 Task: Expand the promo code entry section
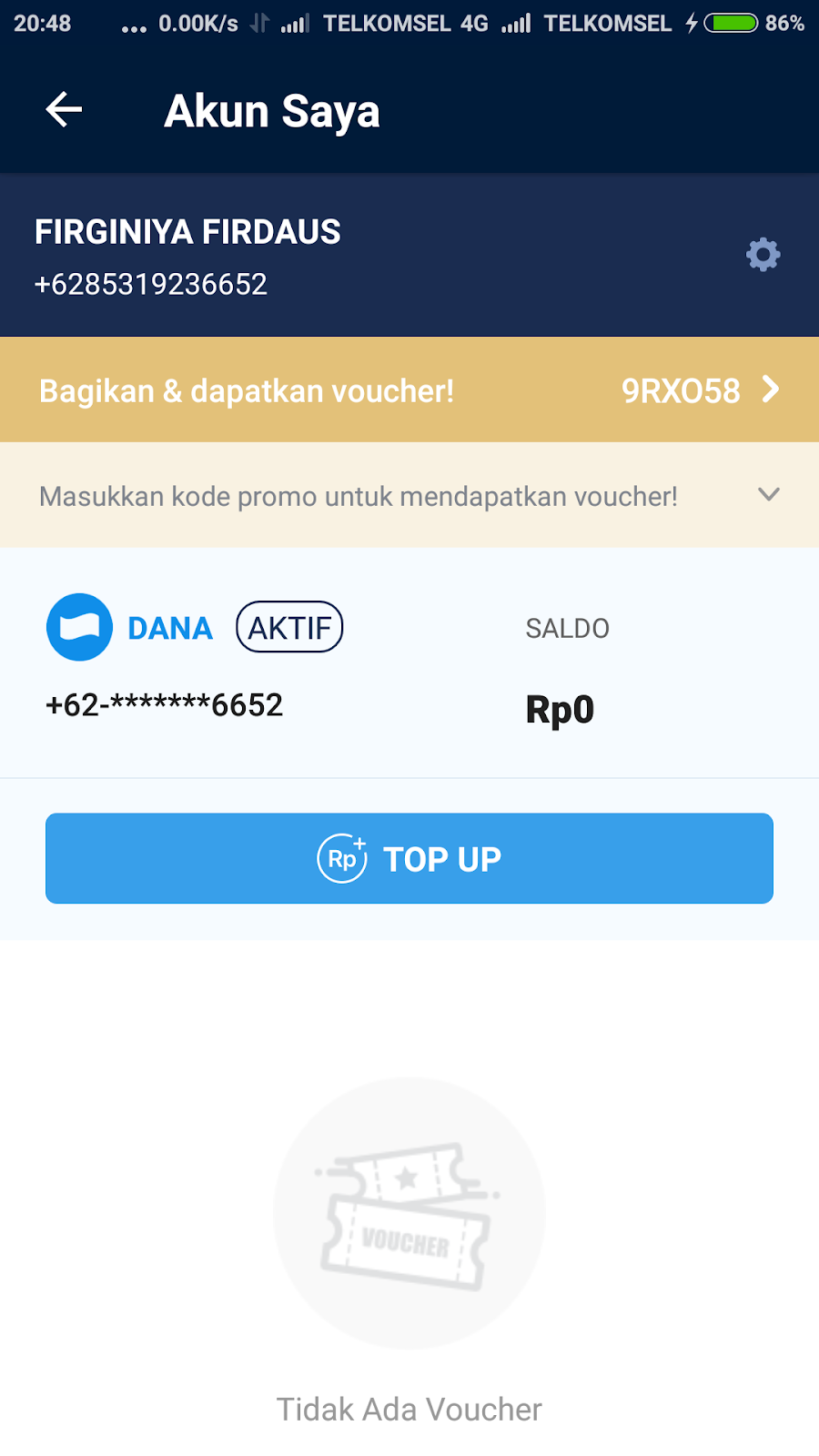tap(768, 495)
